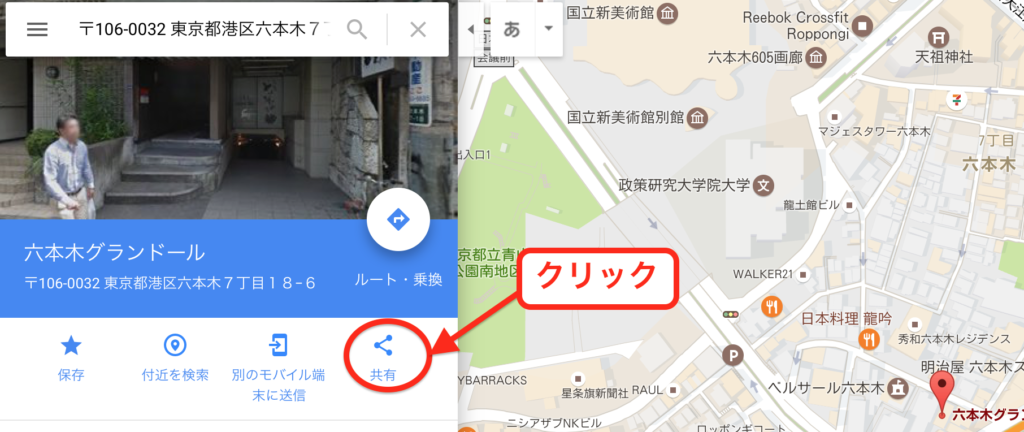This screenshot has width=1024, height=432.
Task: Expand the dropdown next to あ
Action: (x=548, y=29)
